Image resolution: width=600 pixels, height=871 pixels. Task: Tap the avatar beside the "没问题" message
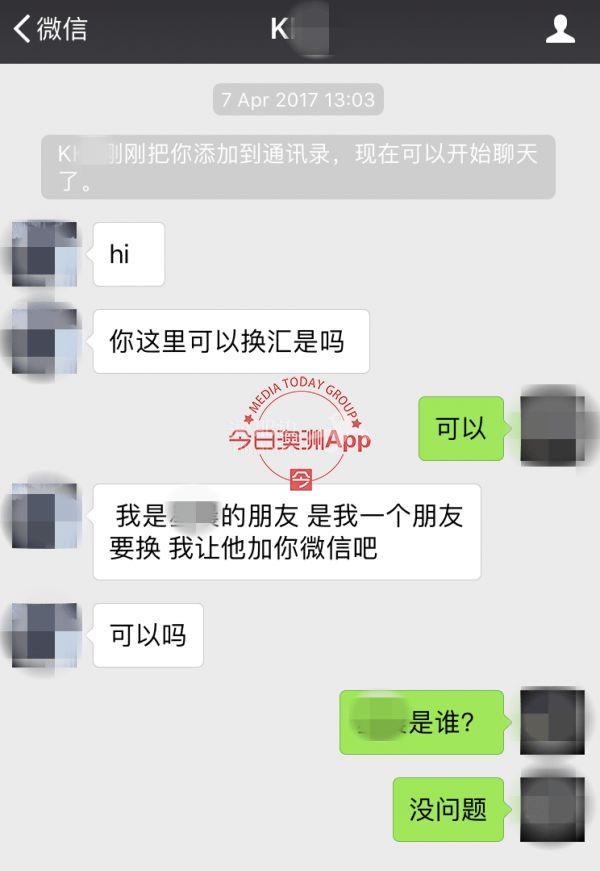coord(553,808)
